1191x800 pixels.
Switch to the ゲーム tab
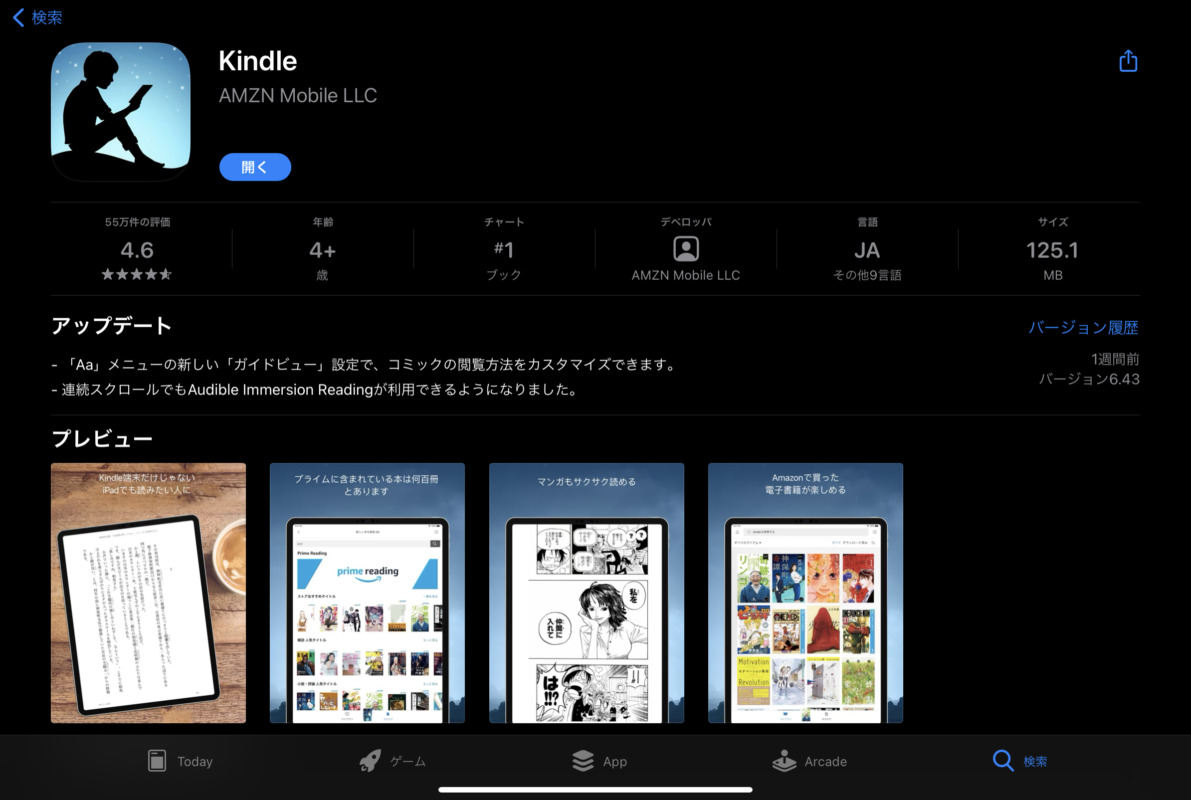pos(392,761)
